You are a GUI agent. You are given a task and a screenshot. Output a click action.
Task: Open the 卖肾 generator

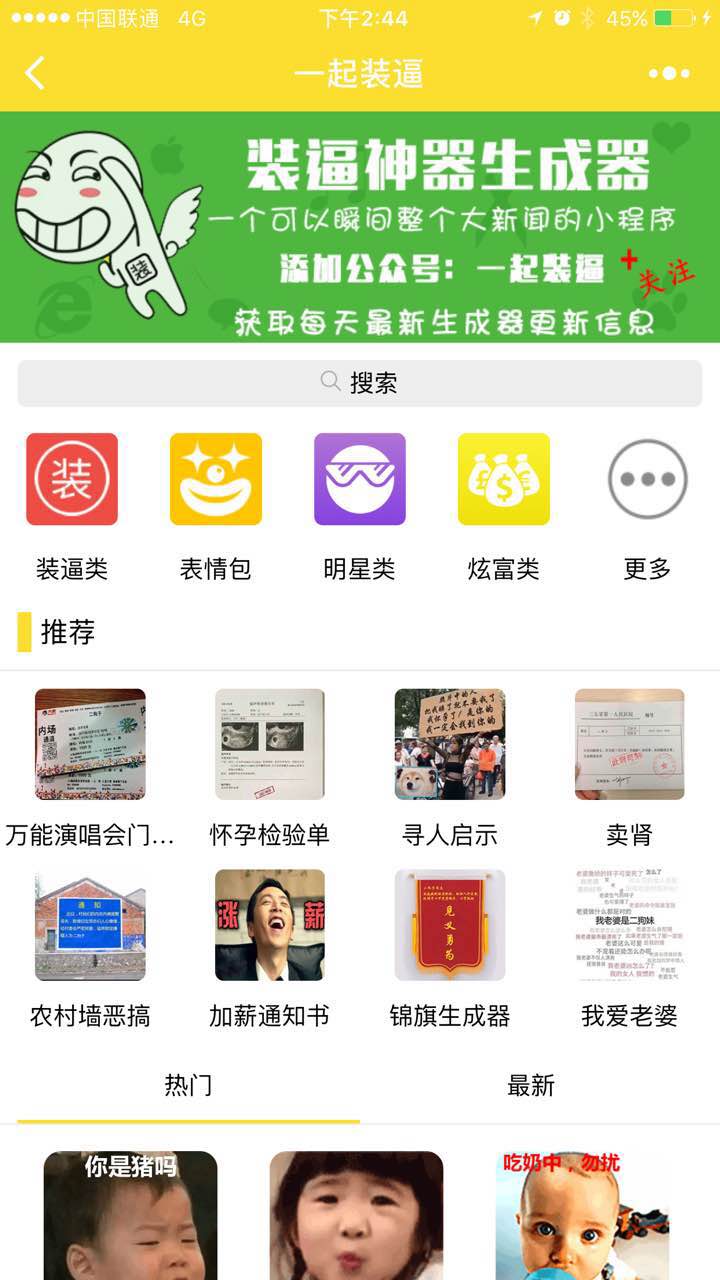pos(630,745)
